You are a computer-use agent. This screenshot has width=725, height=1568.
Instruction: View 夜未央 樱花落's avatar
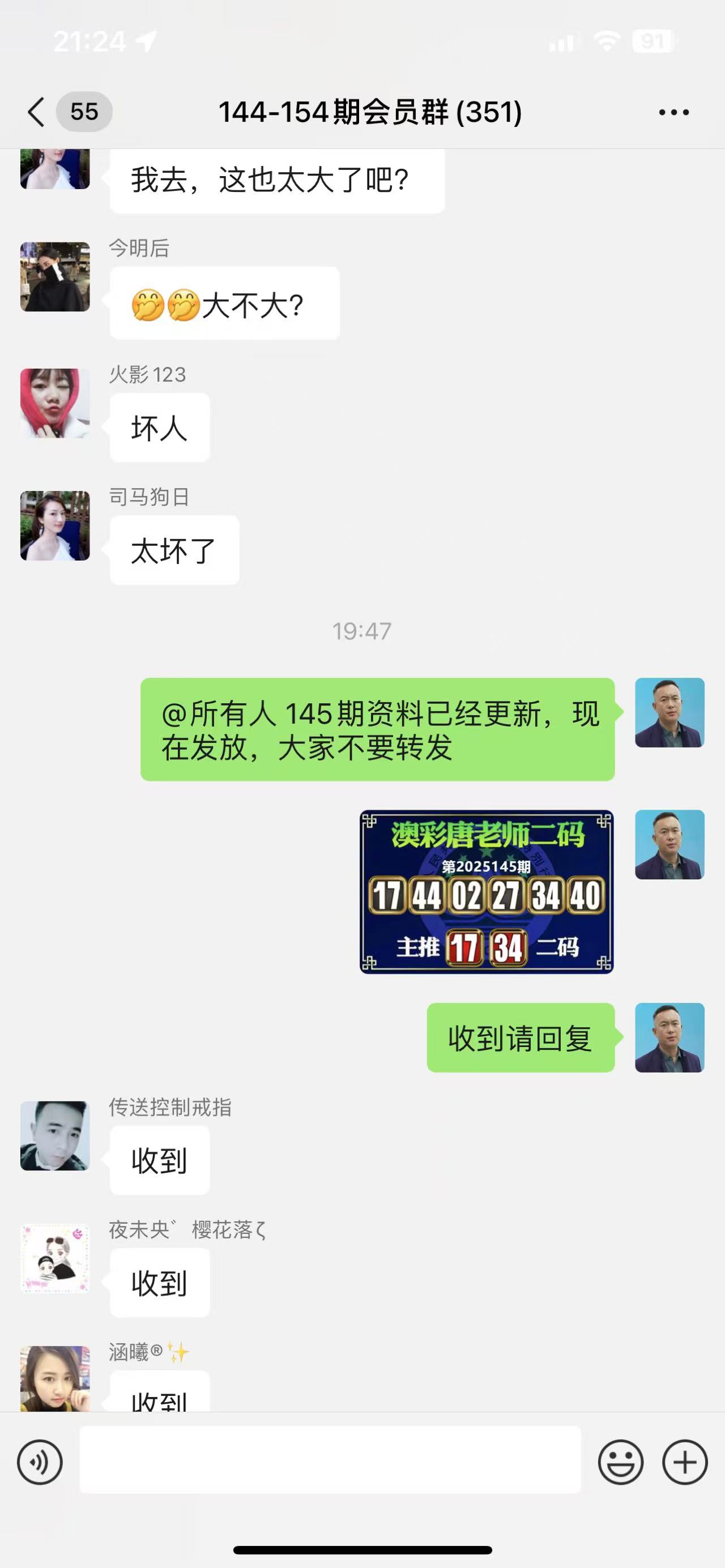tap(55, 1258)
